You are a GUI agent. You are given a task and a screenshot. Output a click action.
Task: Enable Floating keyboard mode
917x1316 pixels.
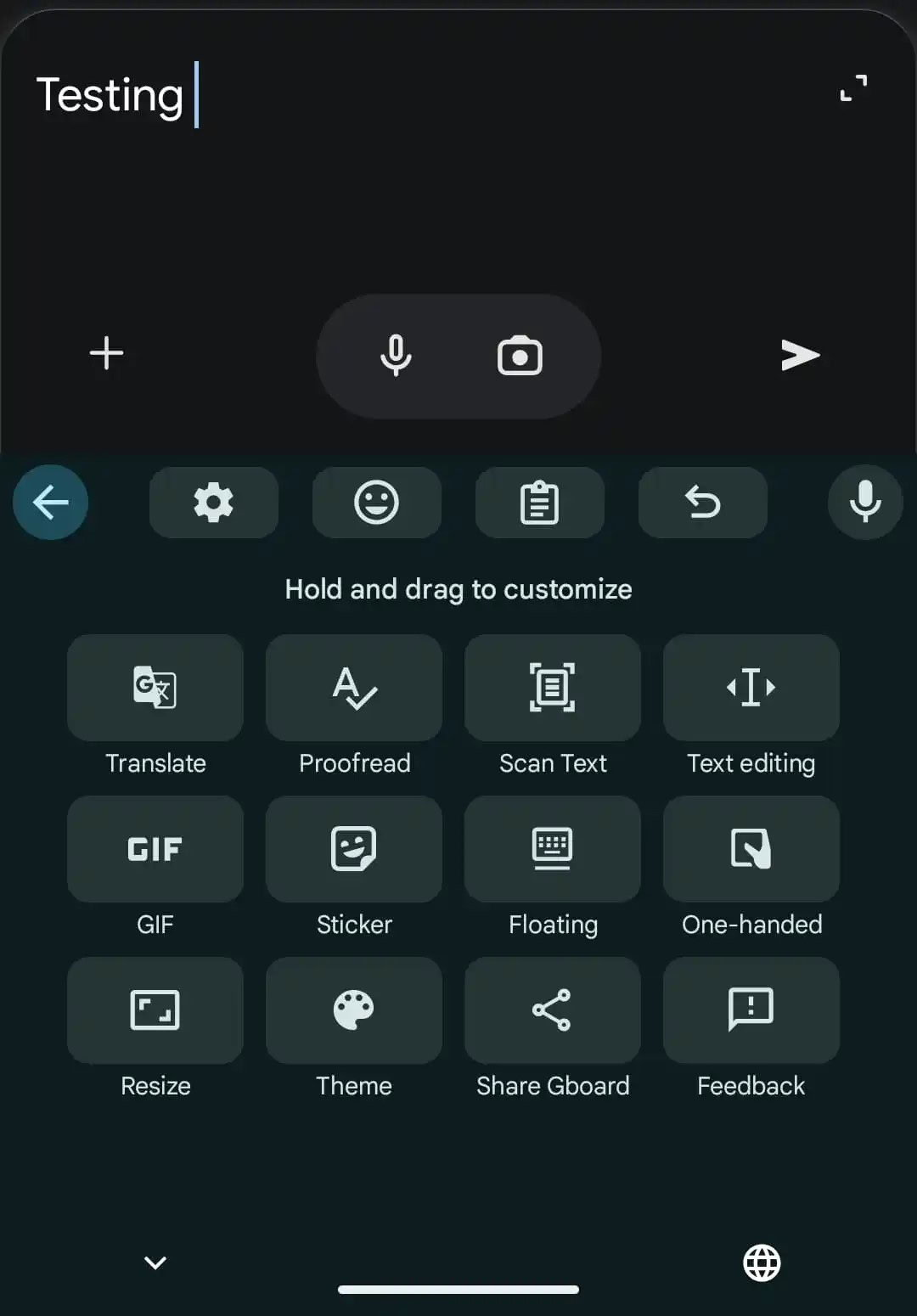(553, 849)
